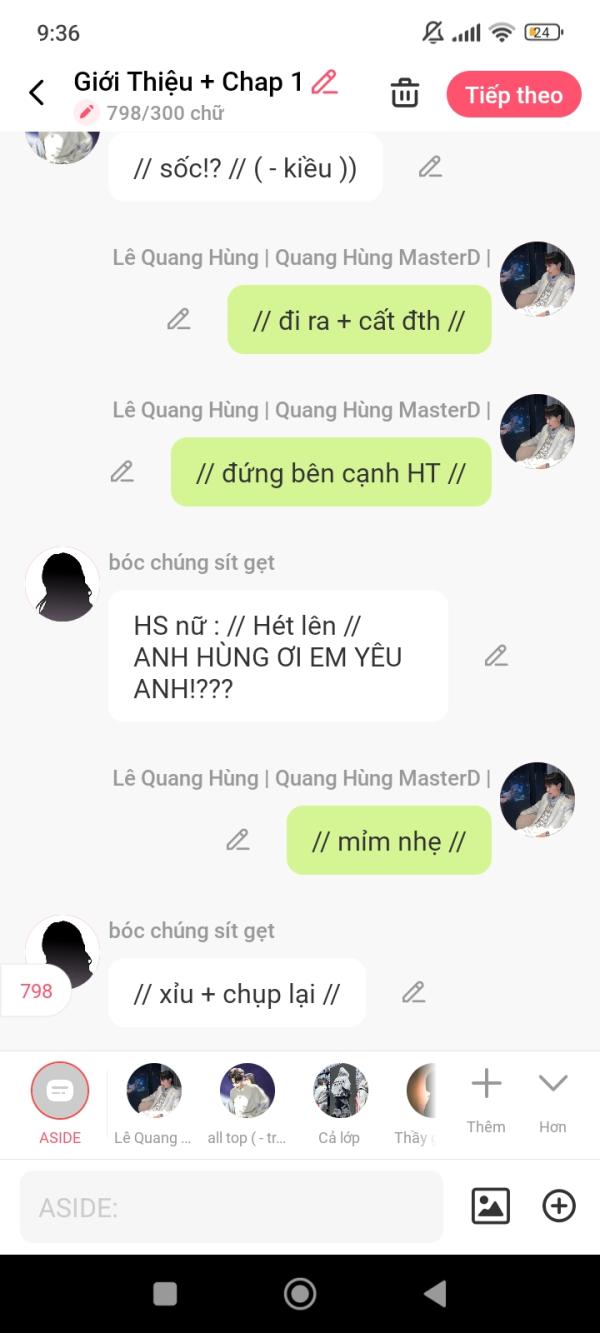Image resolution: width=600 pixels, height=1333 pixels.
Task: Select the ASIDE narrator option
Action: tap(60, 1099)
